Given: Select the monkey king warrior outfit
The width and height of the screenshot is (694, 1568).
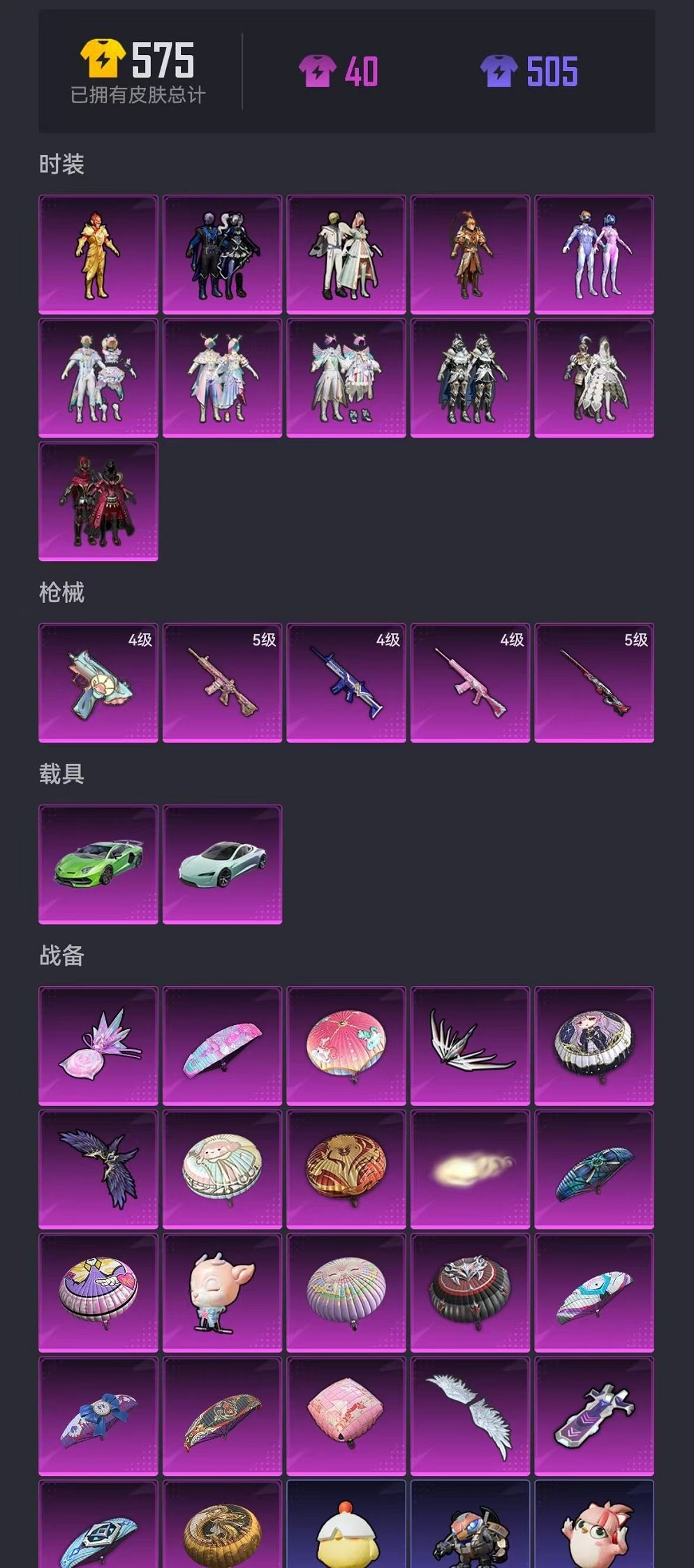Looking at the screenshot, I should [x=470, y=254].
